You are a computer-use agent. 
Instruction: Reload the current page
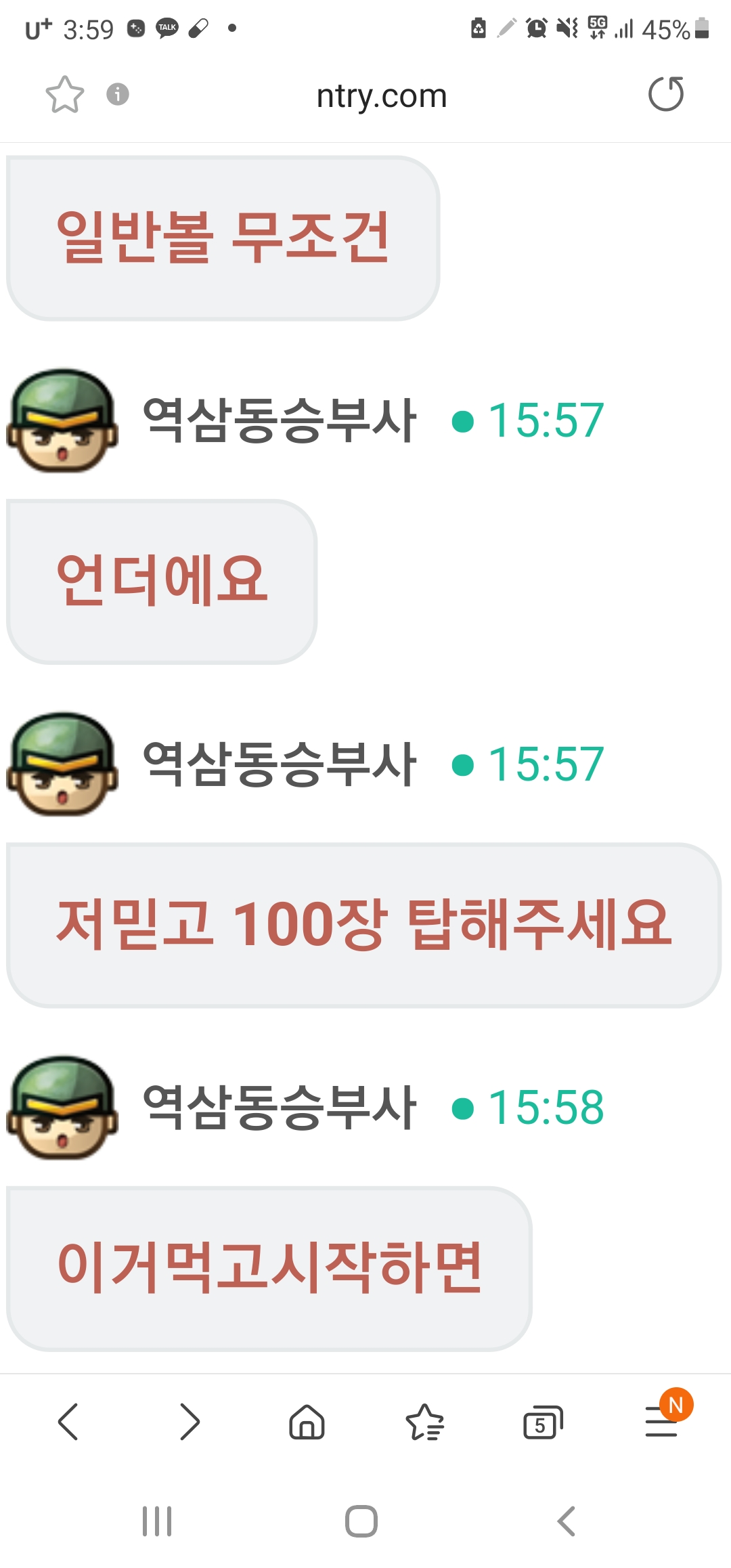pos(666,94)
